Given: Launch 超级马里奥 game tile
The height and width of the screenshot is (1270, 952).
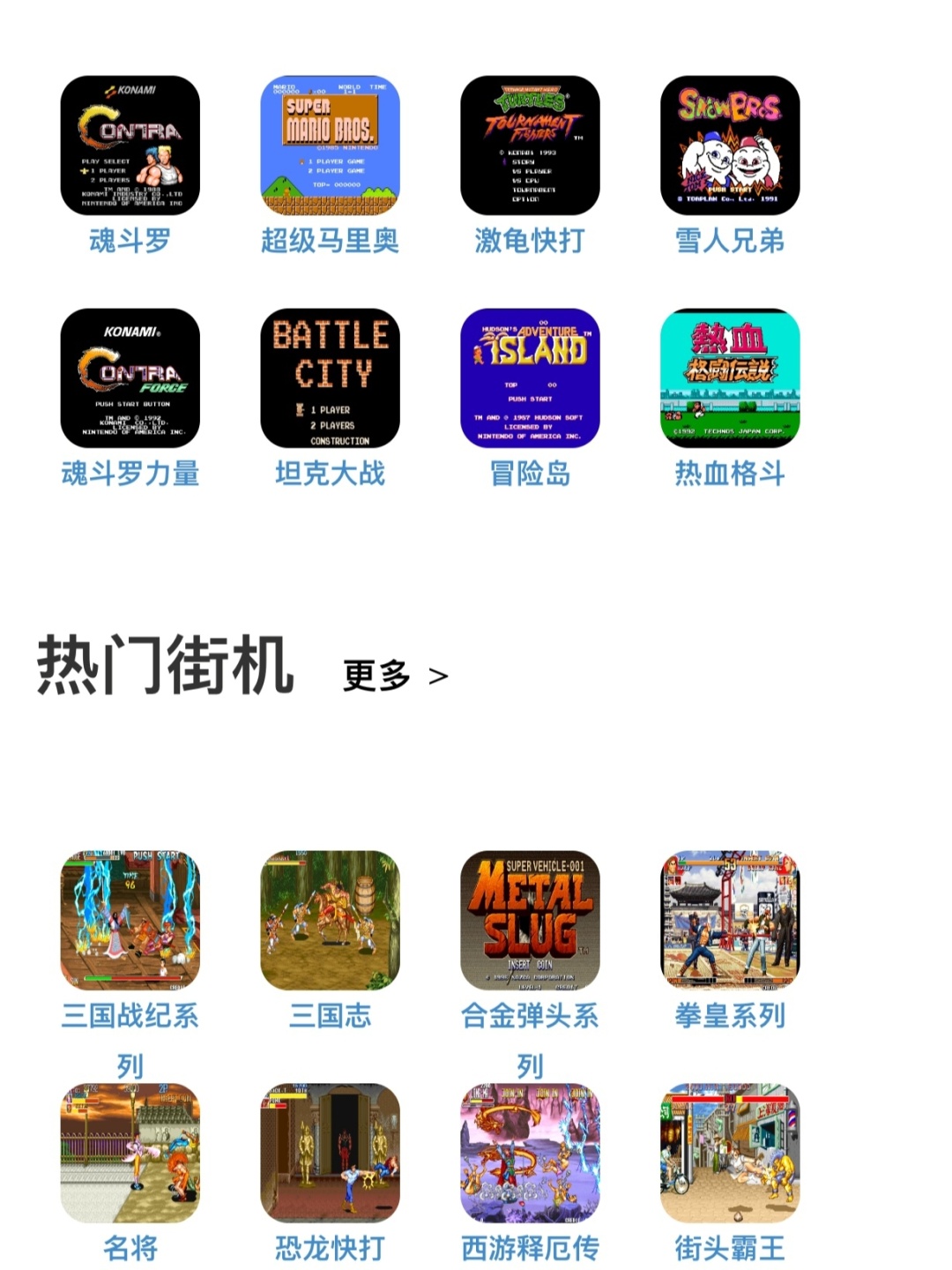Looking at the screenshot, I should click(x=330, y=146).
